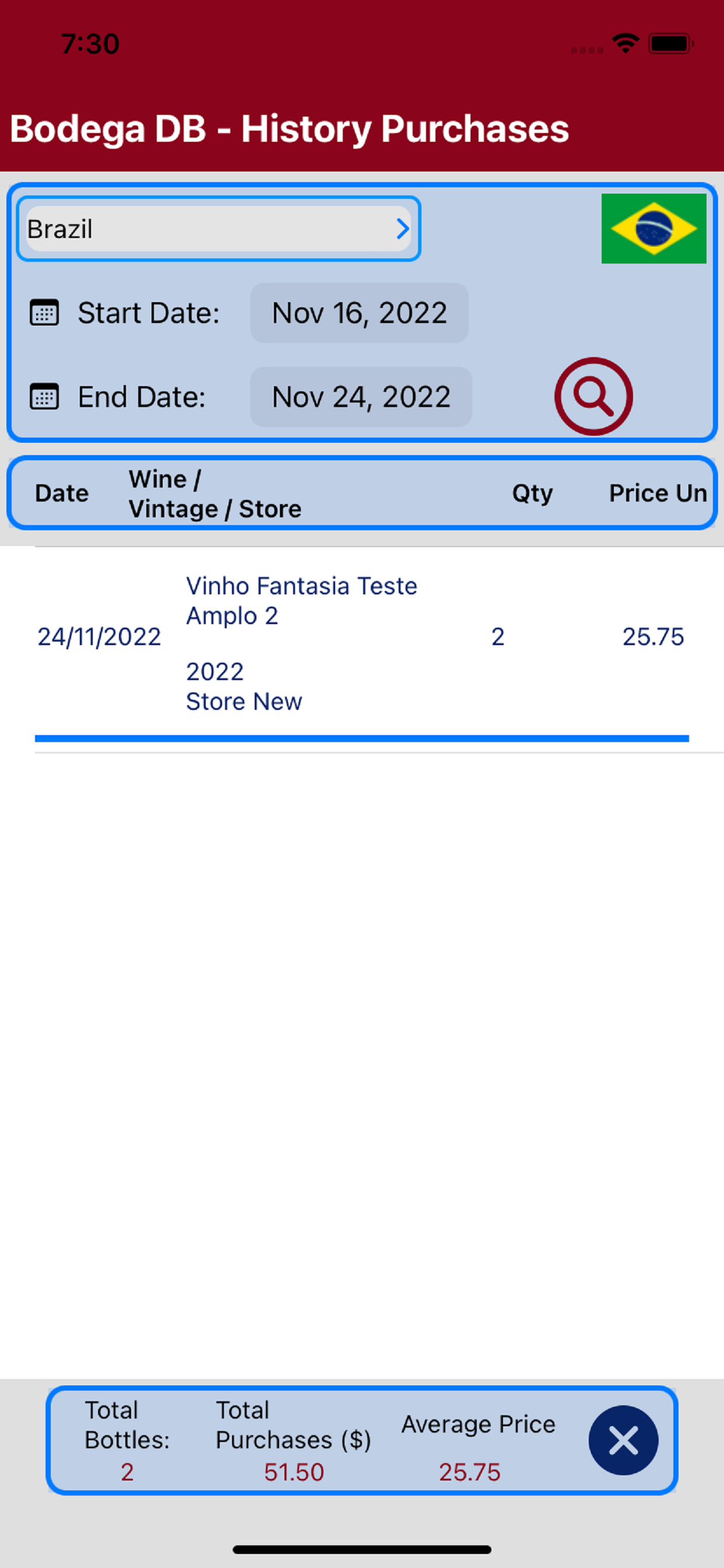Image resolution: width=724 pixels, height=1568 pixels.
Task: Change the End Date Nov 24, 2022
Action: coord(361,397)
